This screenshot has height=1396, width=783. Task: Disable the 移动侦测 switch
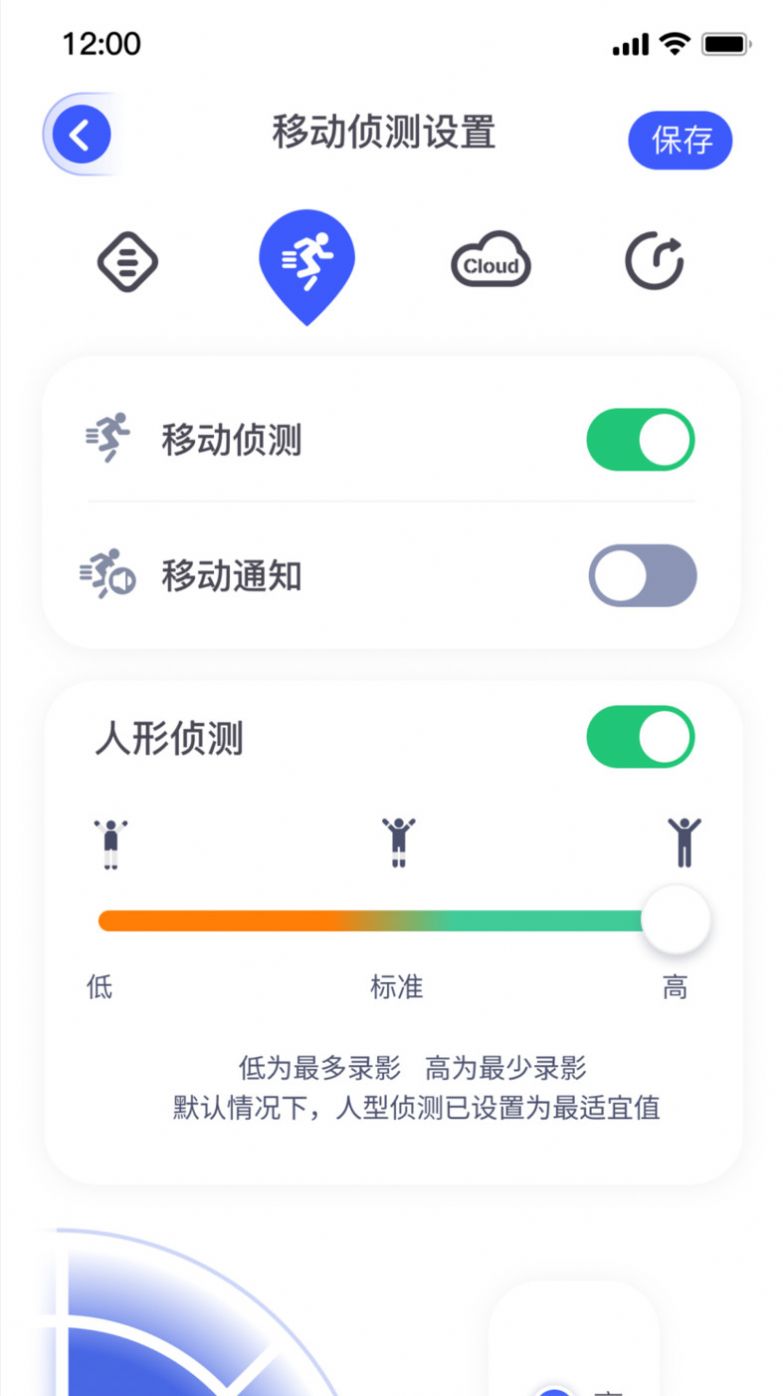point(641,438)
